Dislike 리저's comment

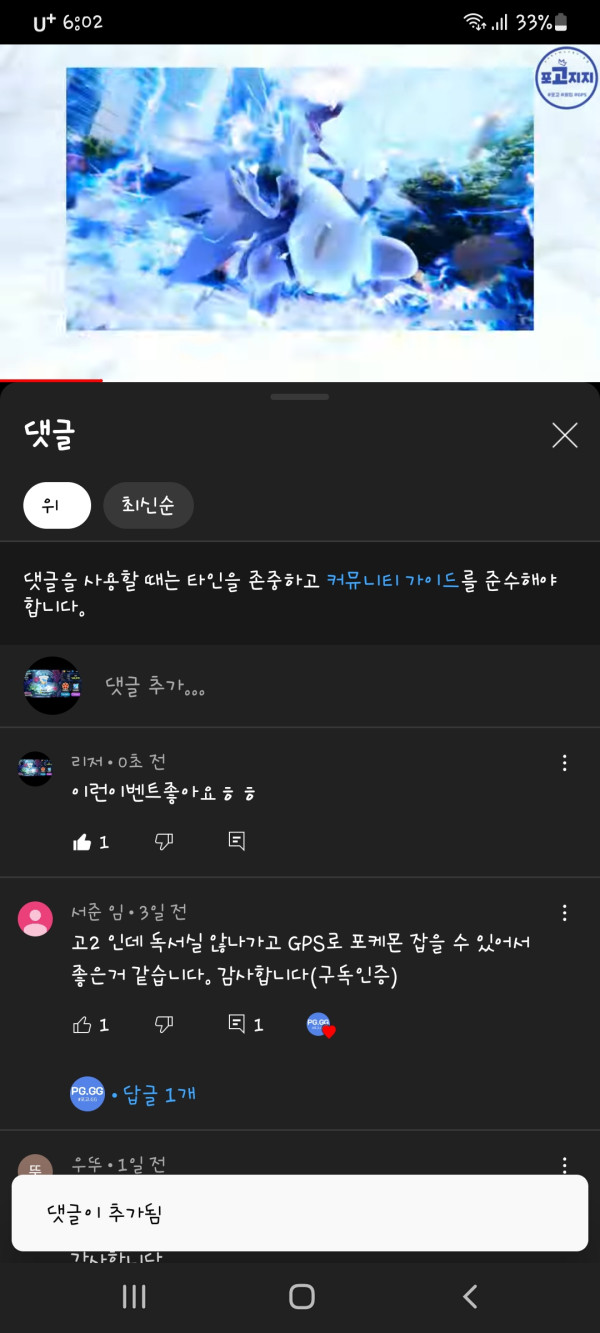[164, 842]
